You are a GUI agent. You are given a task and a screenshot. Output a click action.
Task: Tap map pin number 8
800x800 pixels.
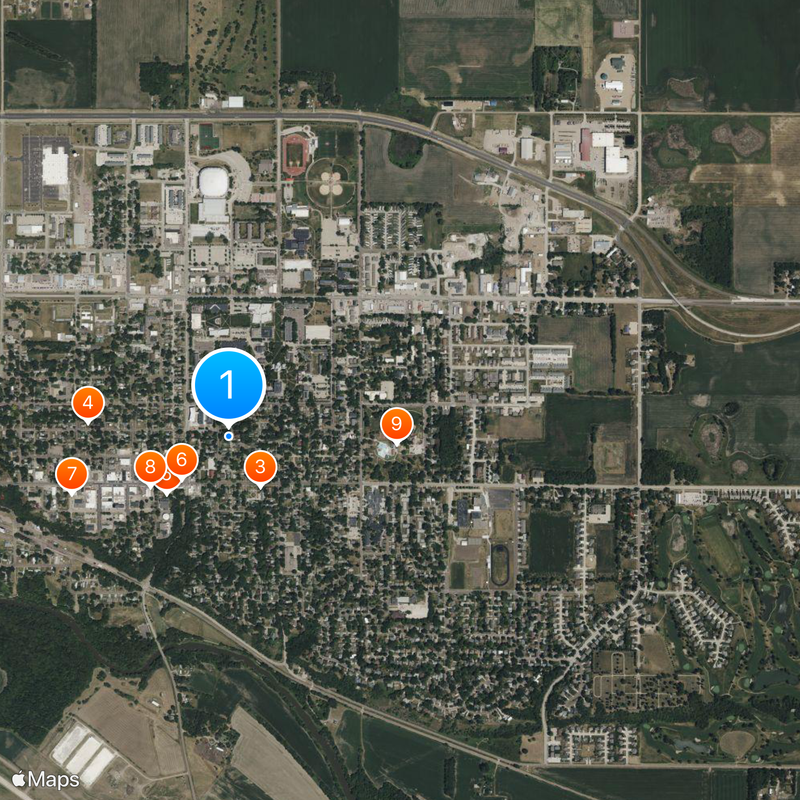[150, 466]
